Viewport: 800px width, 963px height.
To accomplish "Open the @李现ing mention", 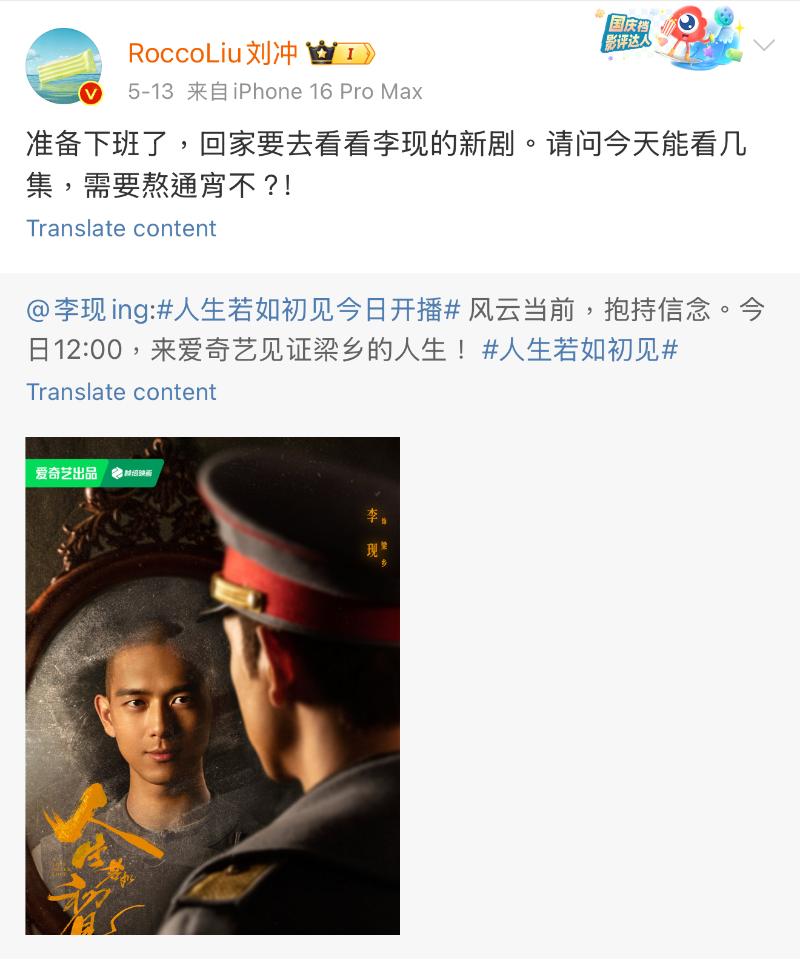I will click(88, 310).
